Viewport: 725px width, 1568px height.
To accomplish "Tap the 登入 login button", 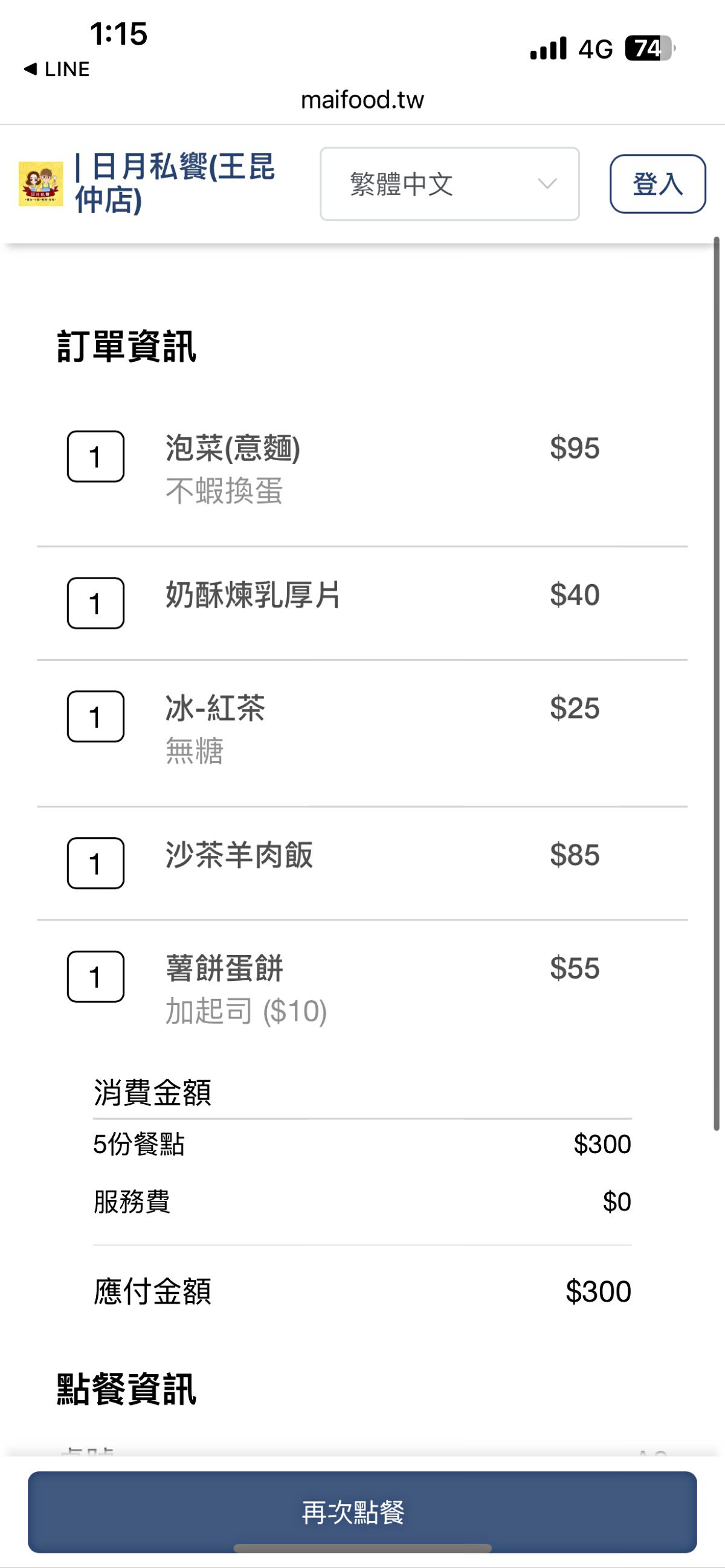I will pyautogui.click(x=657, y=184).
